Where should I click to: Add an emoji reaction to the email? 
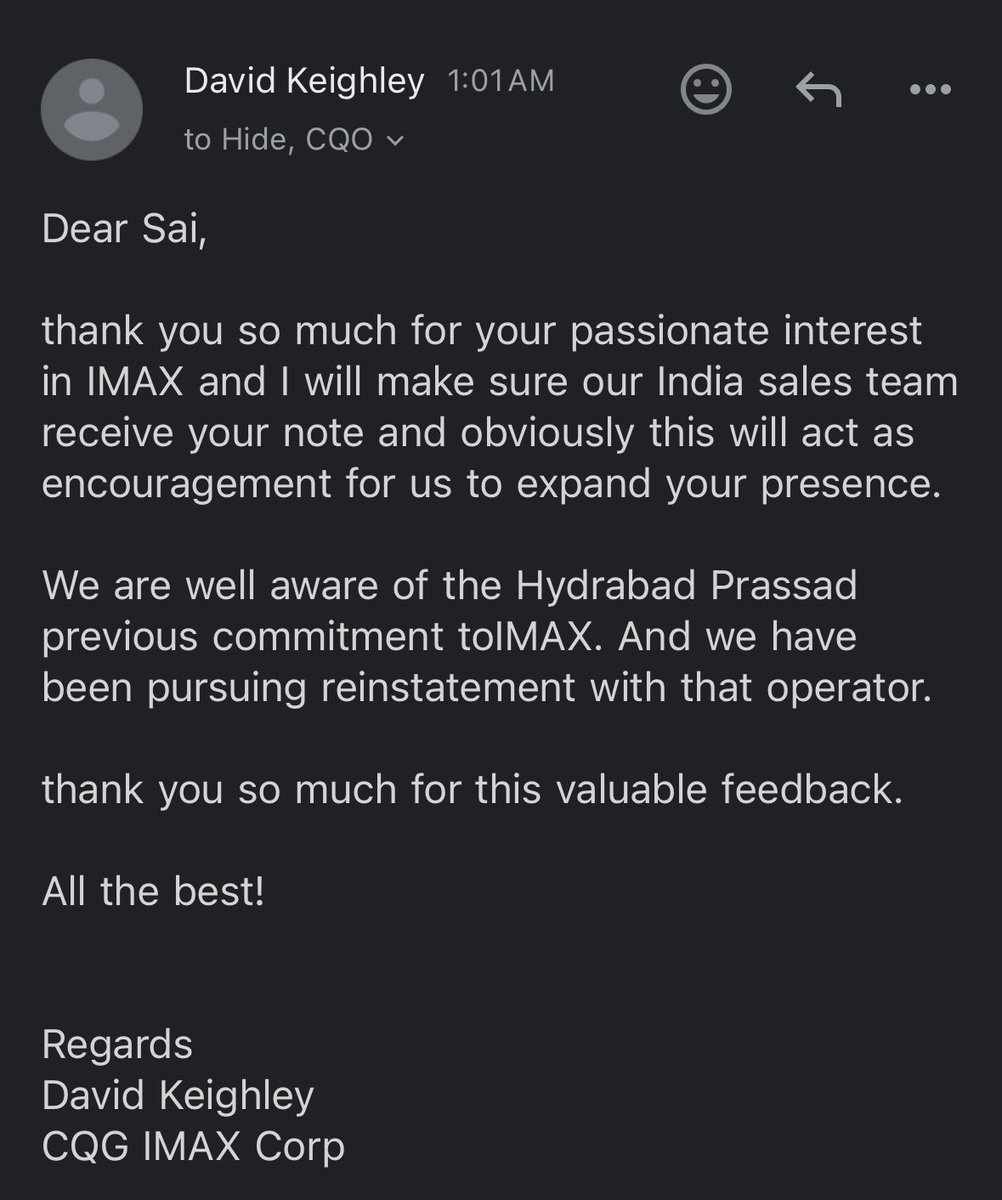(x=706, y=90)
